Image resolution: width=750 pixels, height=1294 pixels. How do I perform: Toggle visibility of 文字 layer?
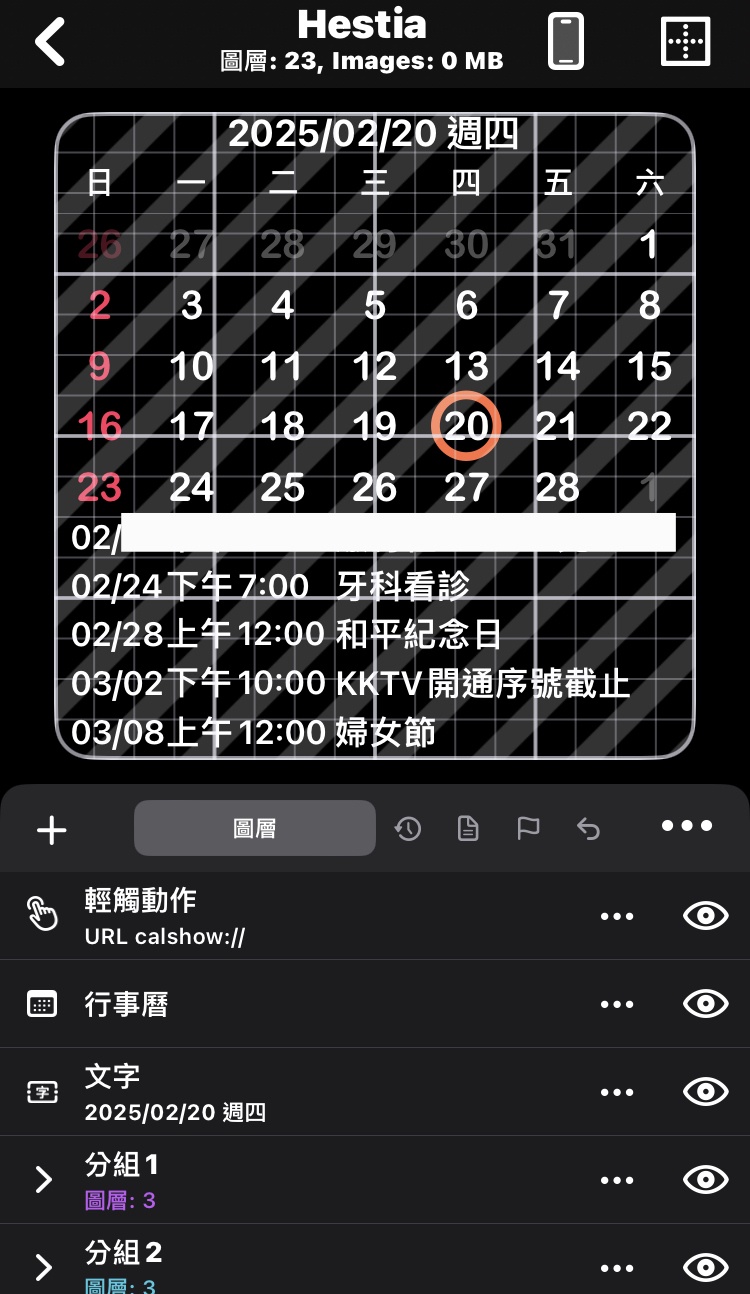[x=705, y=1092]
